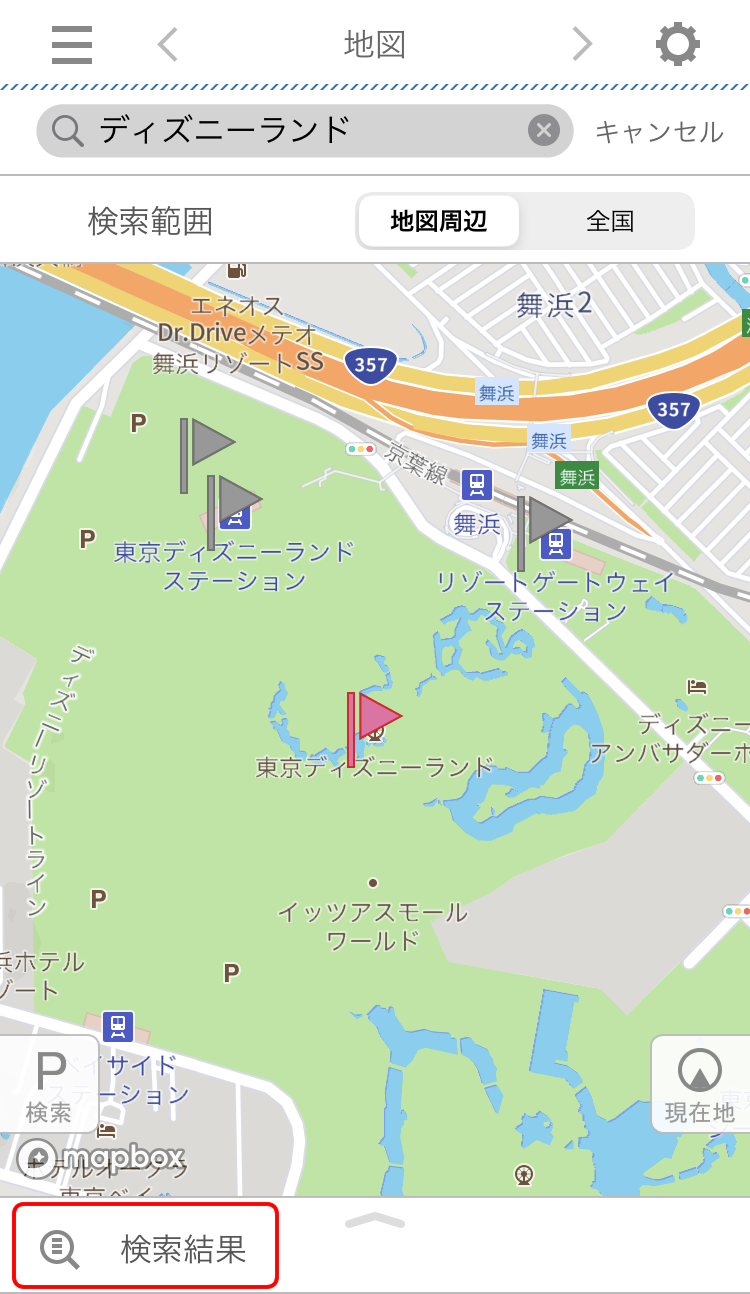Open parking 検索 button
This screenshot has height=1294, width=750.
tap(49, 1084)
